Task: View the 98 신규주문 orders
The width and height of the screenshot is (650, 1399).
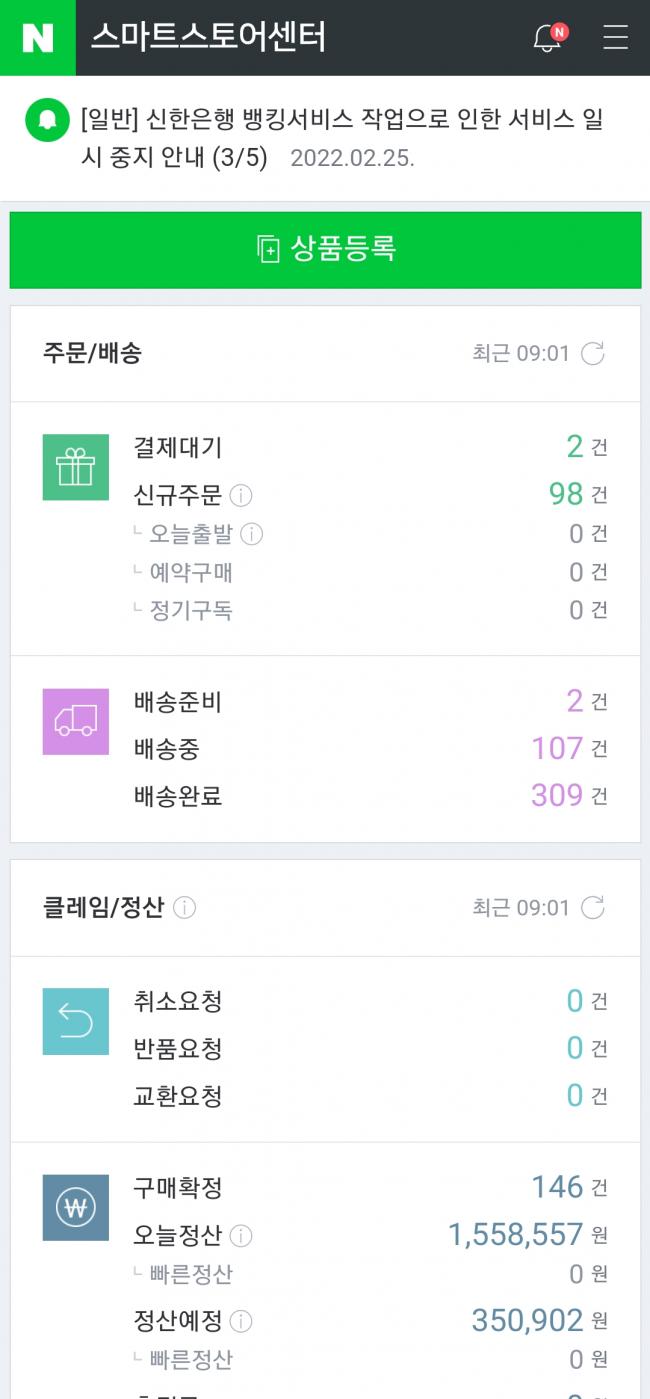Action: tap(371, 494)
